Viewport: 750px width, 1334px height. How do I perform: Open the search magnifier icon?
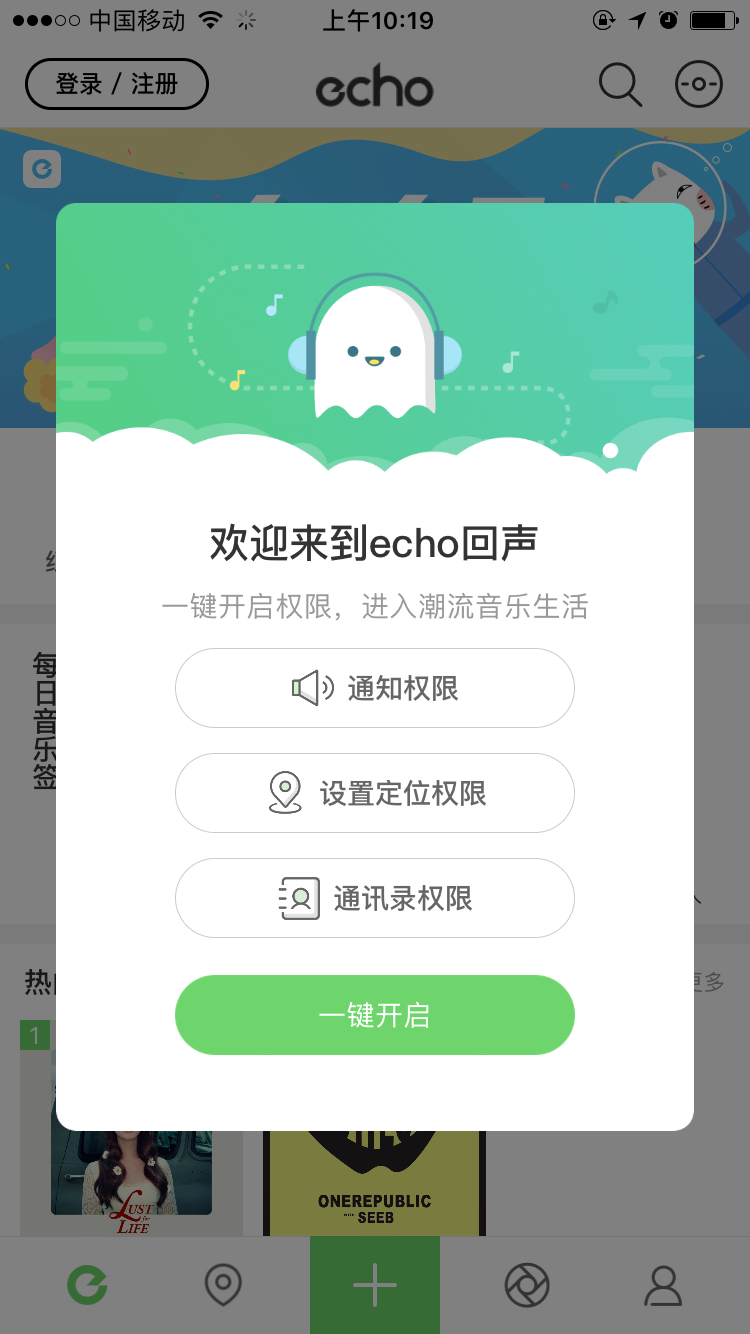(620, 85)
